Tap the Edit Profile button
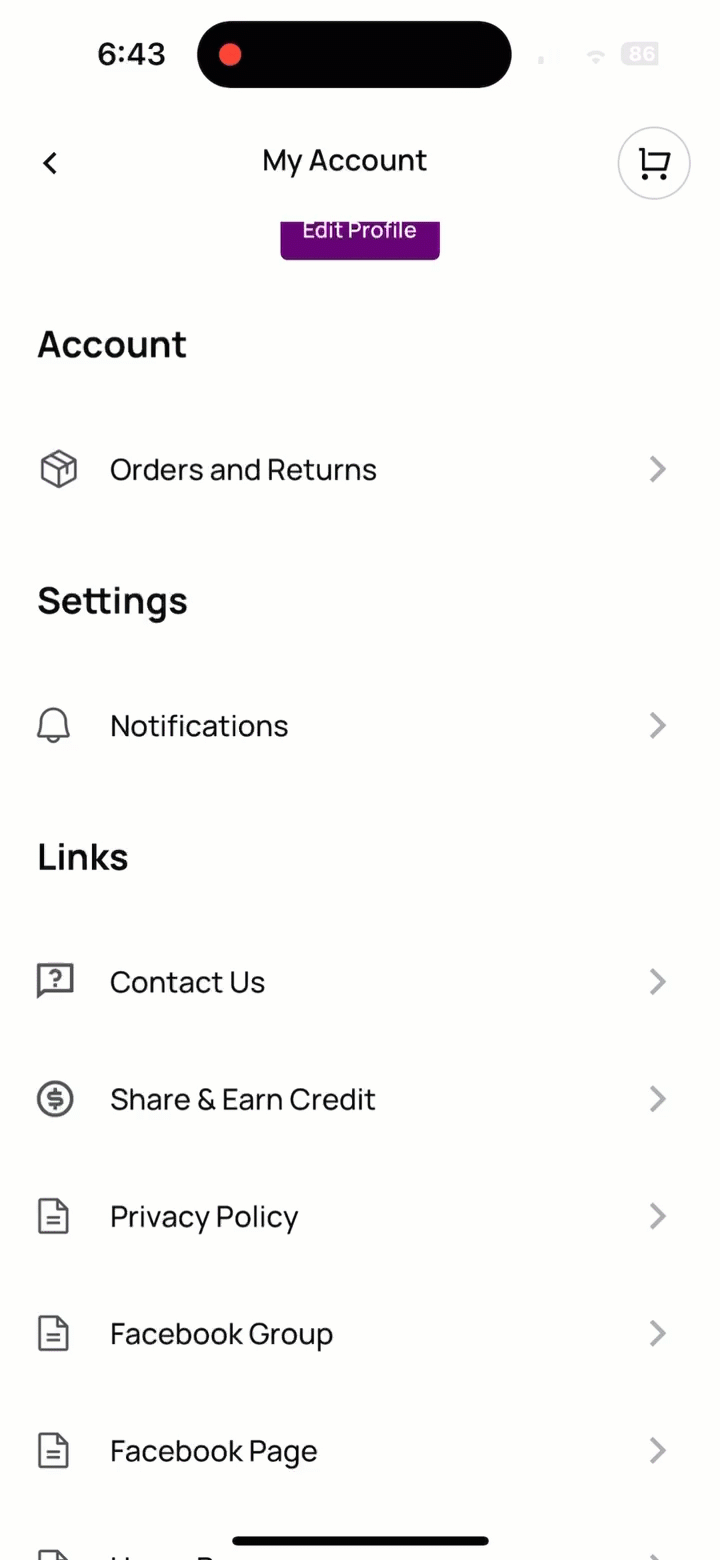 click(360, 236)
